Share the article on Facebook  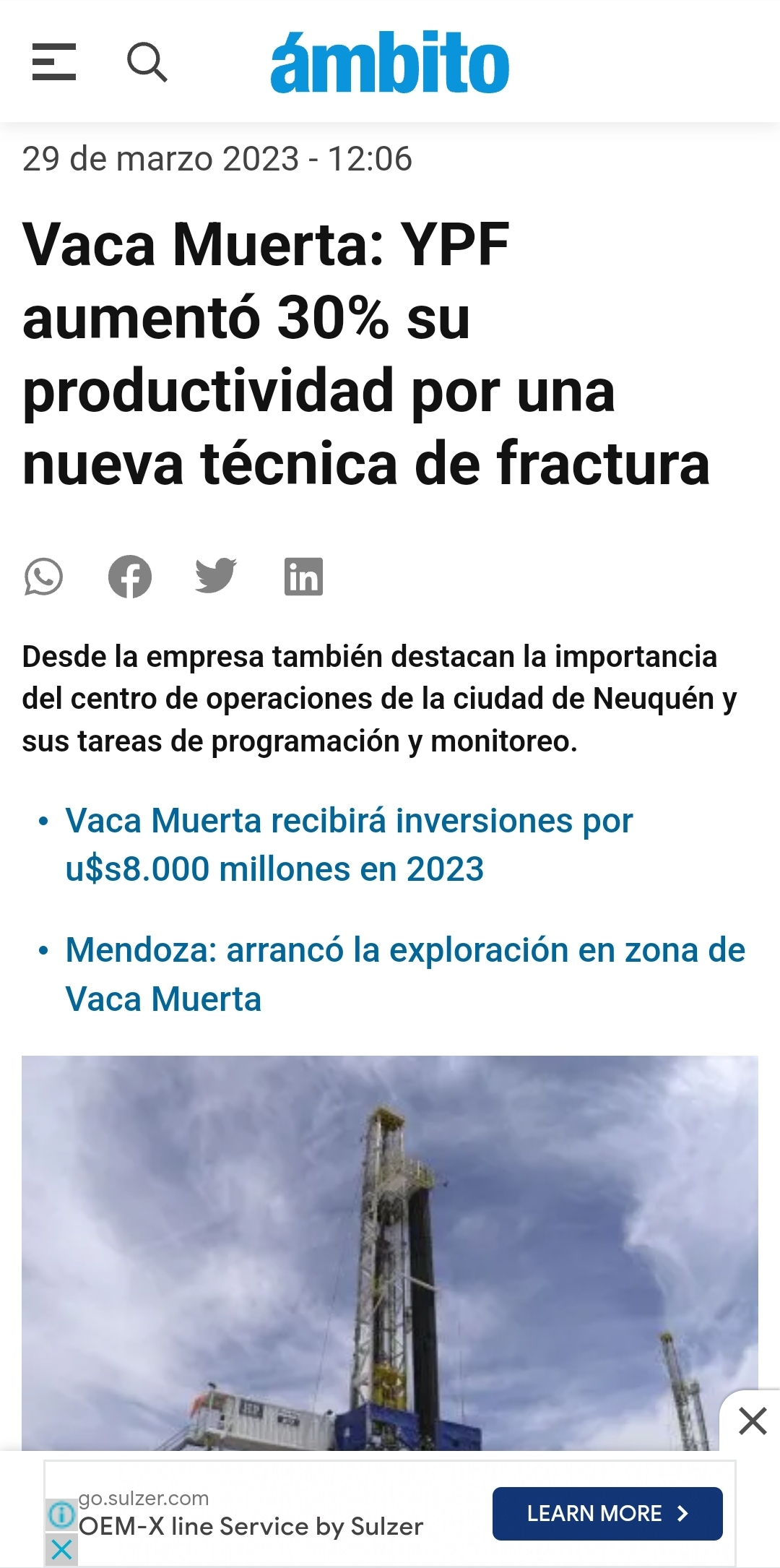(x=130, y=577)
